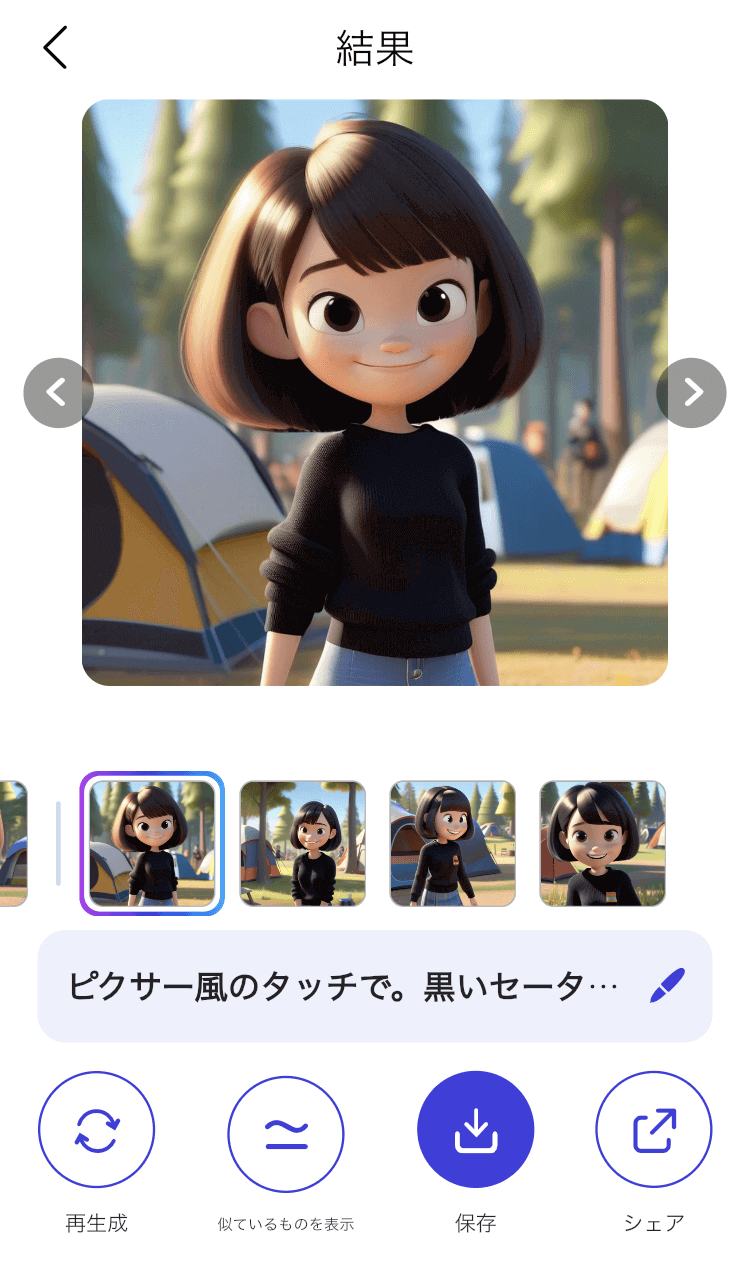Select the fourth thumbnail showing tents
Screen dimensions: 750x1288
[453, 845]
